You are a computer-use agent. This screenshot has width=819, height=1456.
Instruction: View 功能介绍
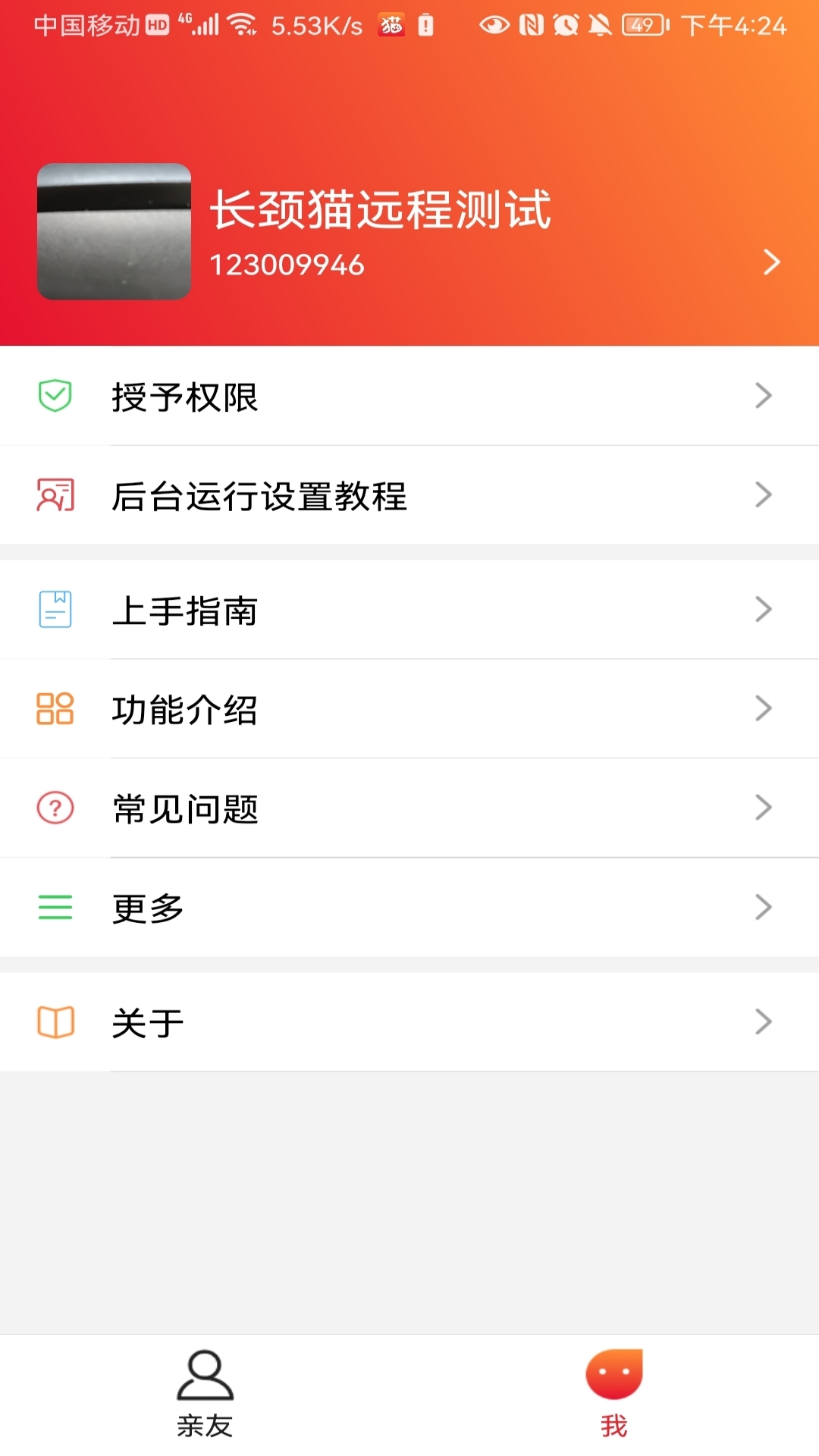point(409,709)
